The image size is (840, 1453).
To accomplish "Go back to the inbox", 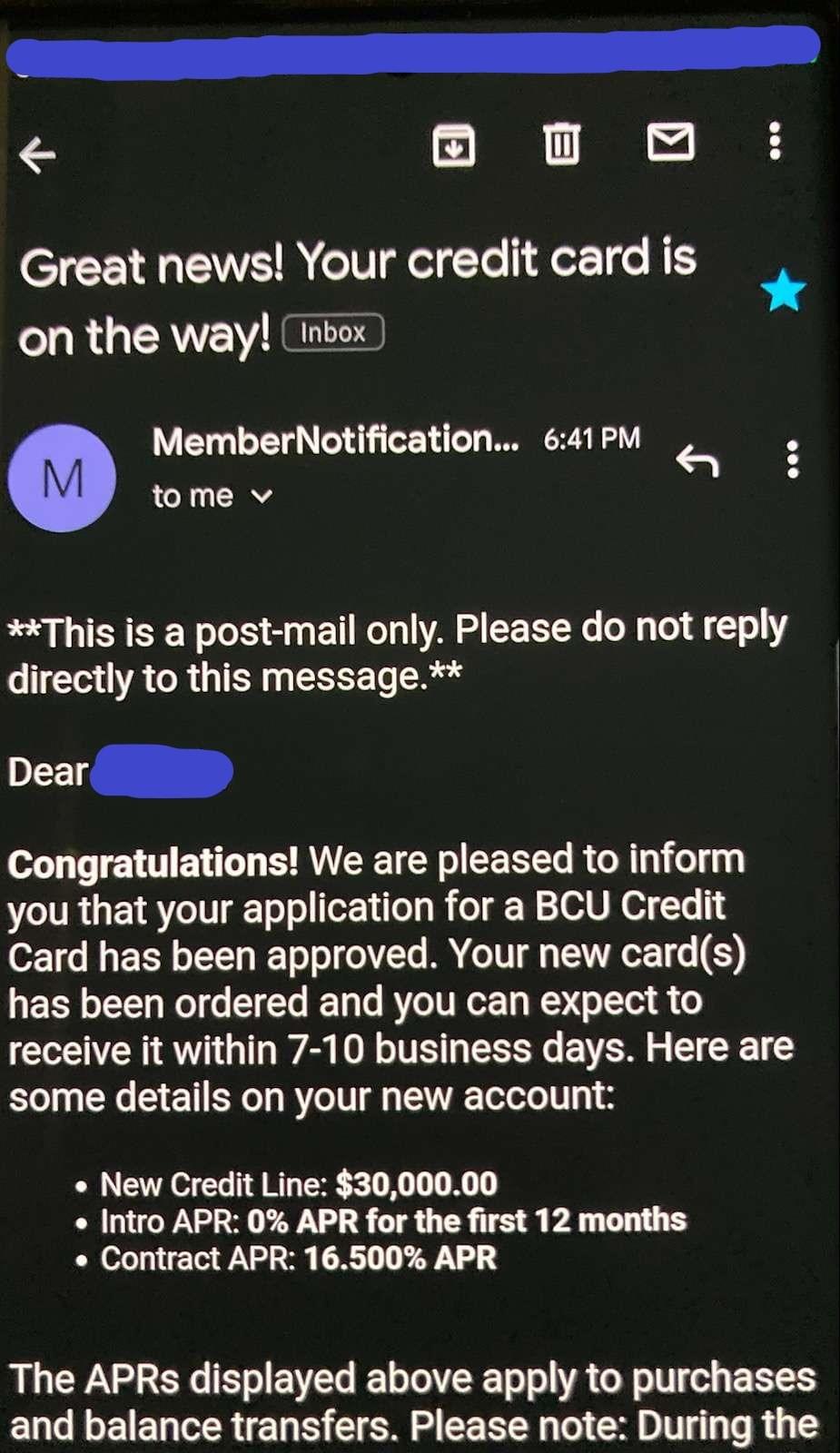I will pyautogui.click(x=38, y=155).
